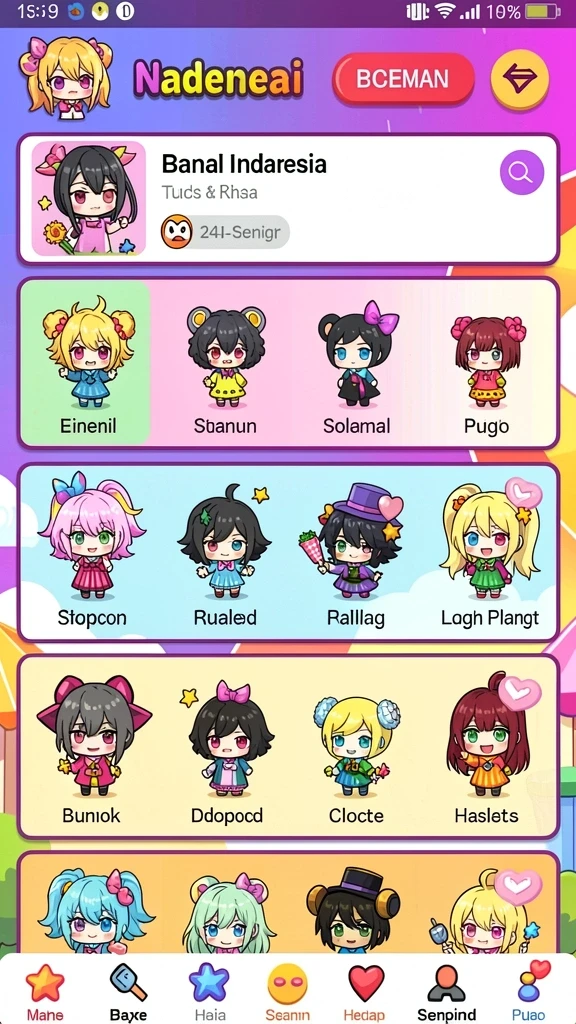Open the yellow diamond gem icon
The width and height of the screenshot is (576, 1024).
[x=520, y=79]
